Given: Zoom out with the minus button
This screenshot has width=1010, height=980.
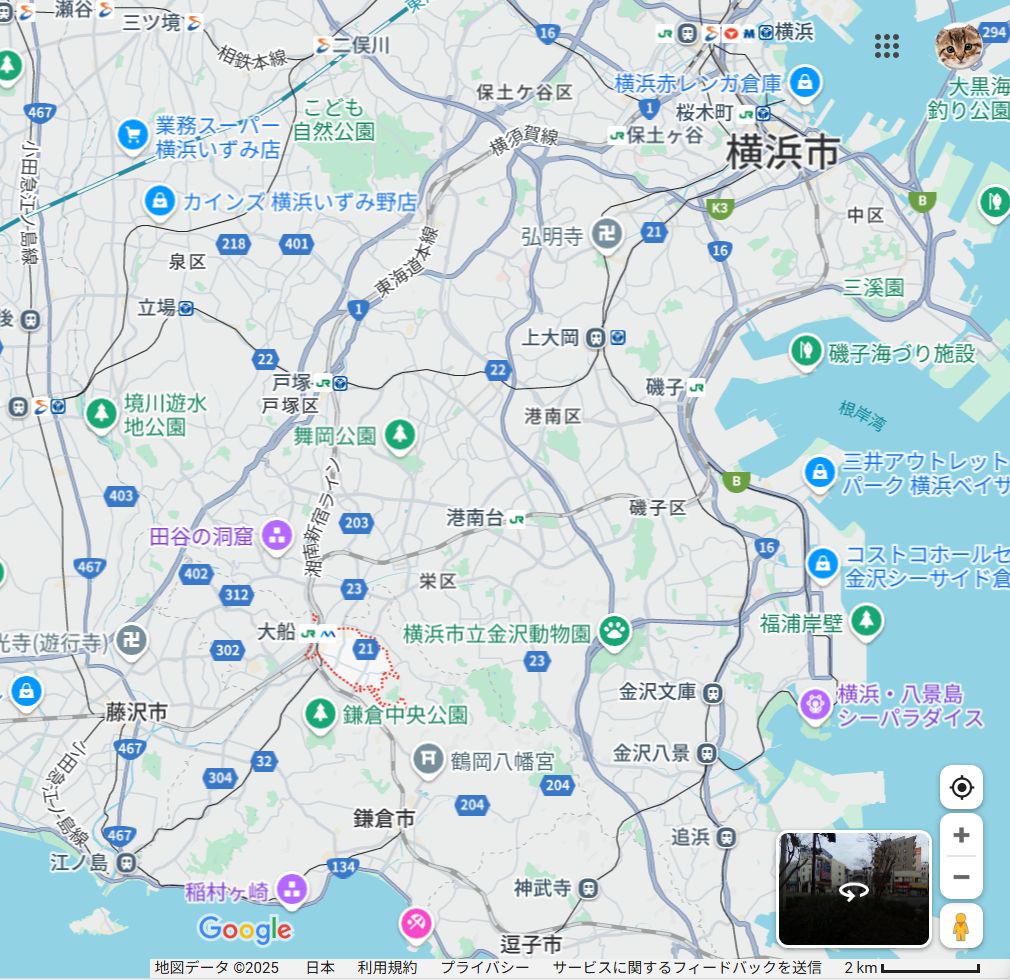Looking at the screenshot, I should (x=961, y=878).
